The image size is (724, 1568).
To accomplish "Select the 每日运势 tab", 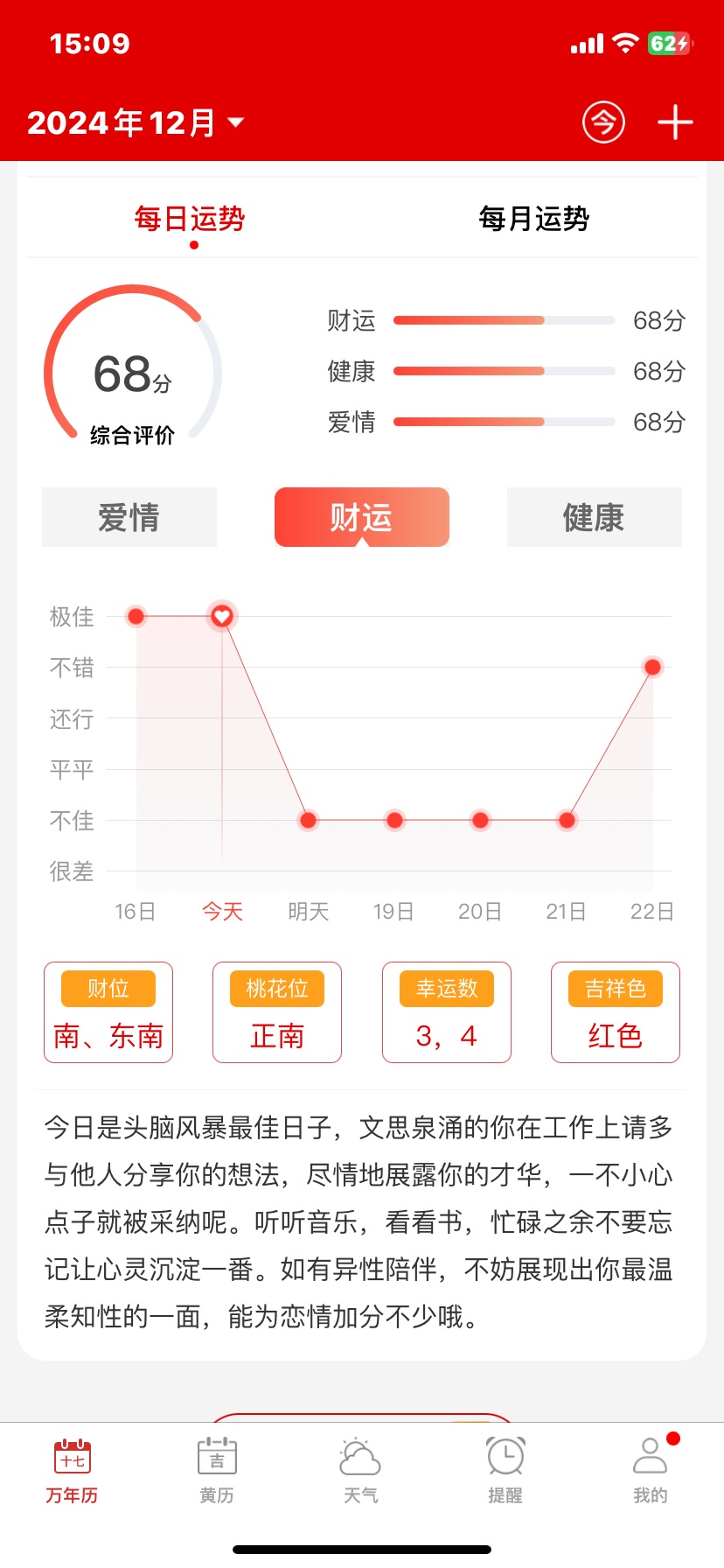I will 190,219.
